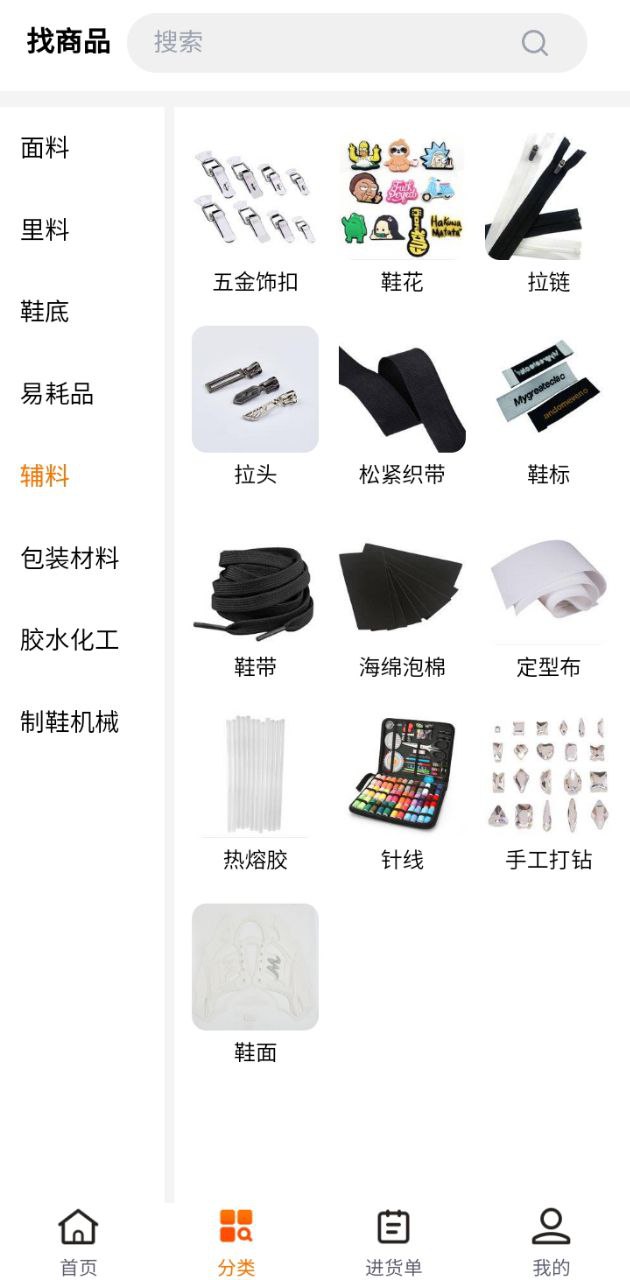Go to the 首页 home tab
Image resolution: width=630 pixels, height=1280 pixels.
pos(79,1240)
